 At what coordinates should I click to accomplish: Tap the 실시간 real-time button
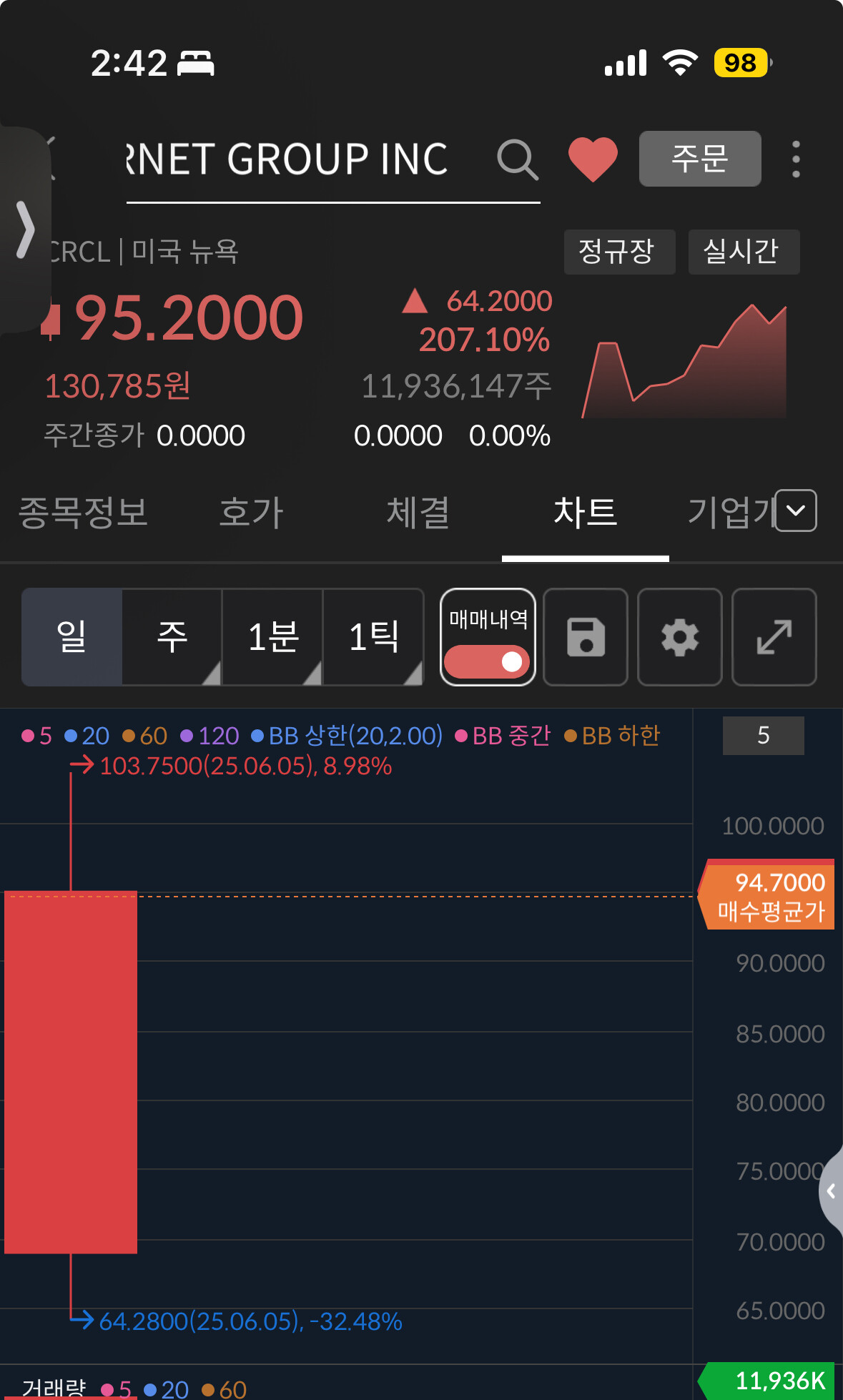[x=743, y=252]
